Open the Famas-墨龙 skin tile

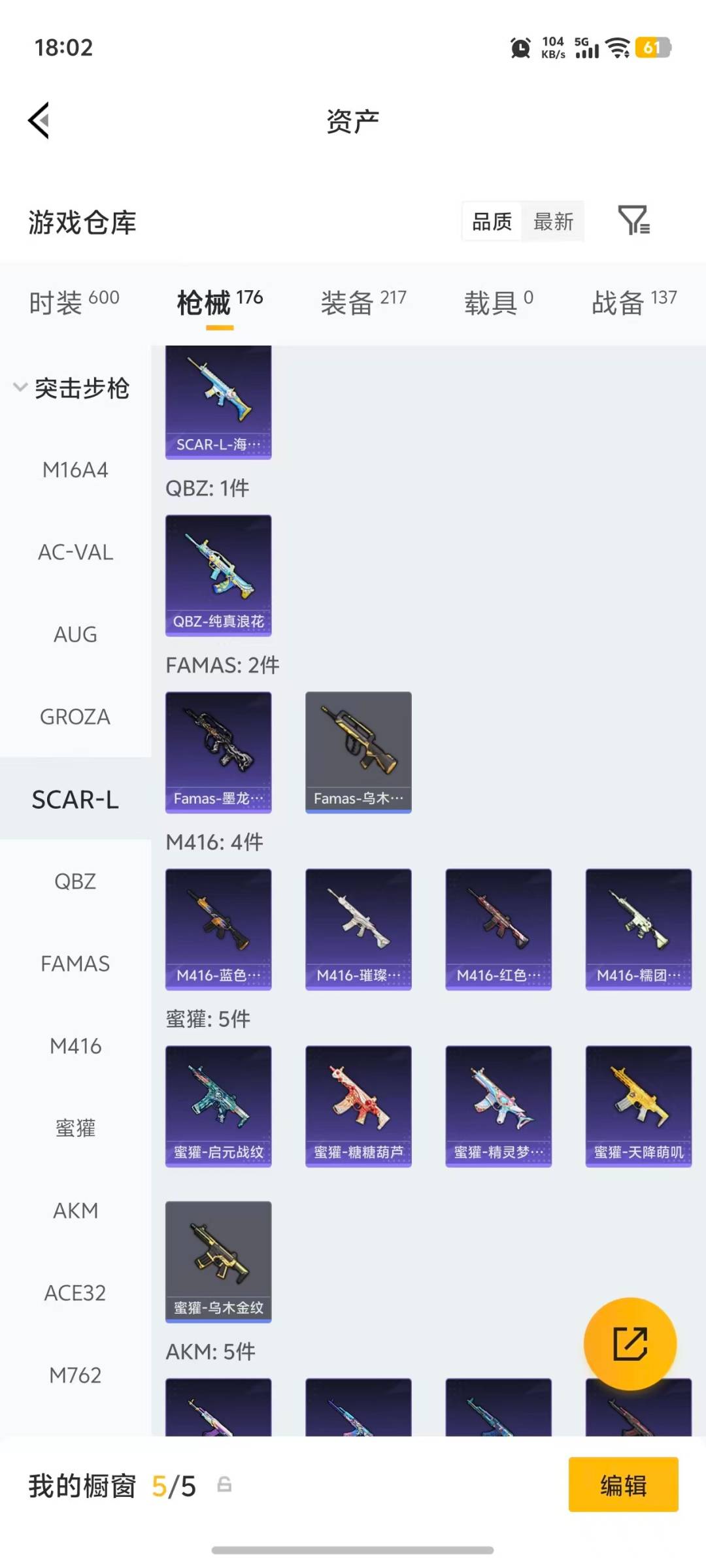218,752
